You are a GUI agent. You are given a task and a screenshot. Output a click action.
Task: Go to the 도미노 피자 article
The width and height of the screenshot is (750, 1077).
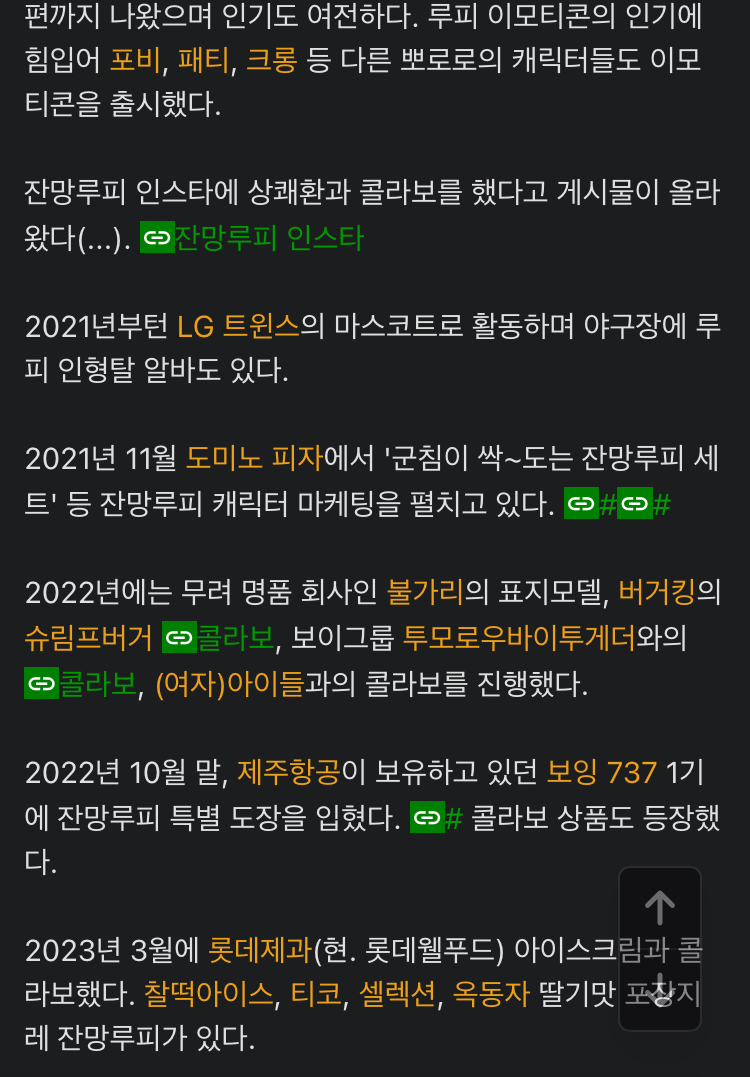point(254,459)
